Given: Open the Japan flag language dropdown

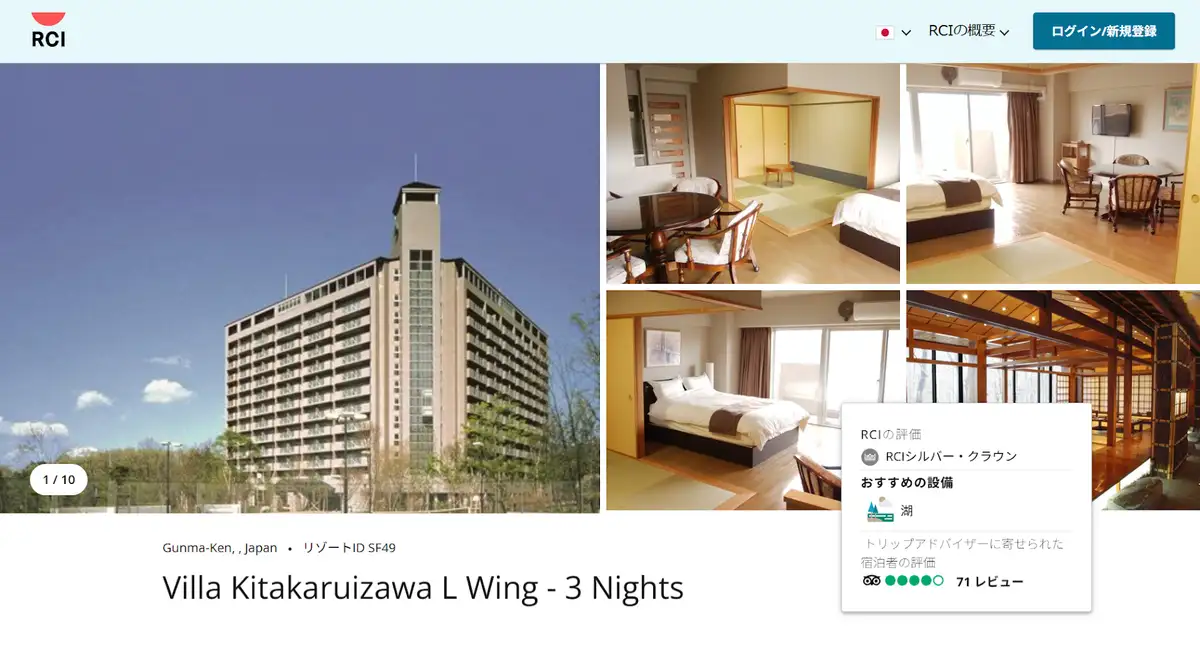Looking at the screenshot, I should (x=893, y=32).
